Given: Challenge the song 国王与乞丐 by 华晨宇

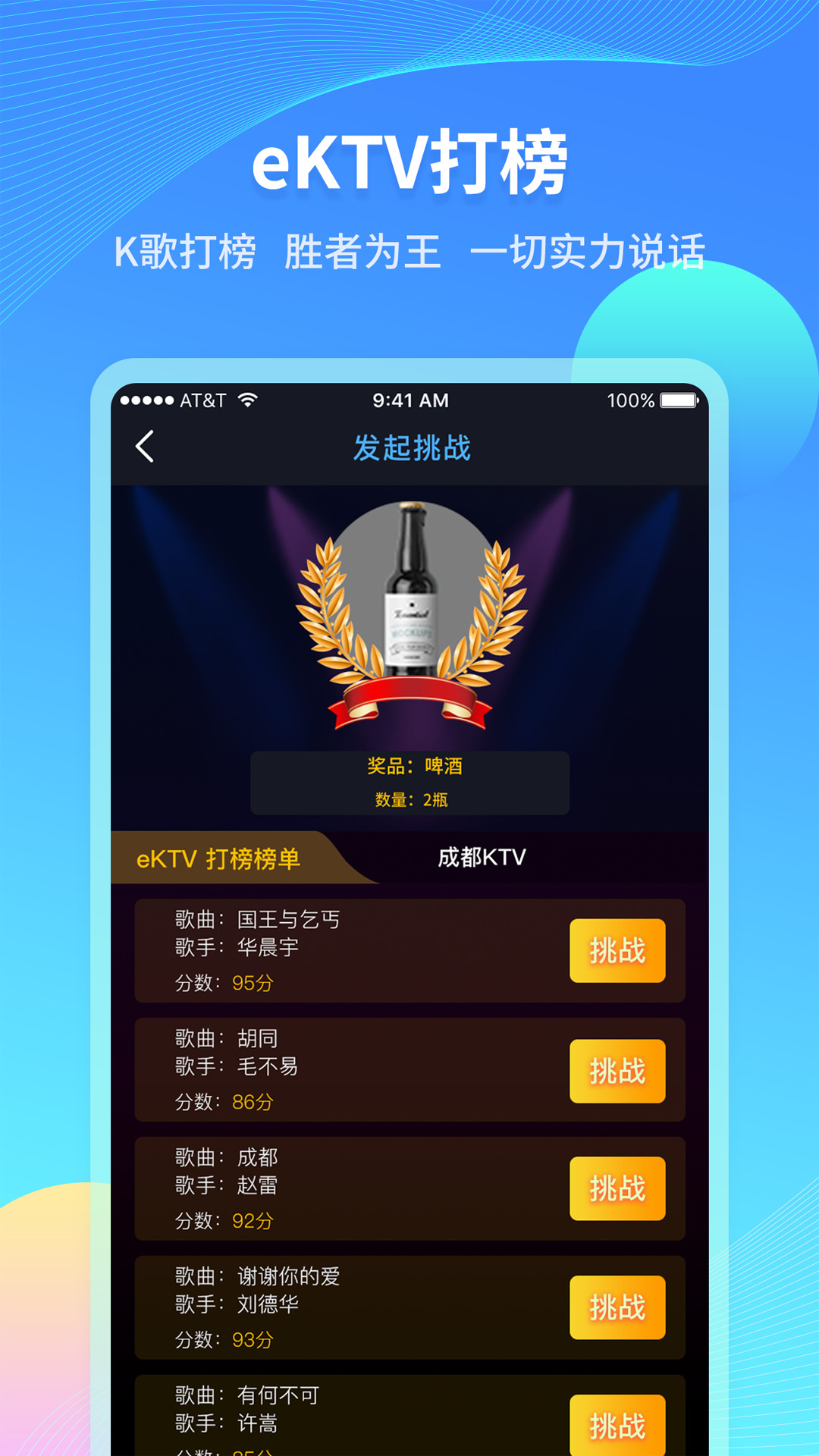Looking at the screenshot, I should pyautogui.click(x=617, y=950).
